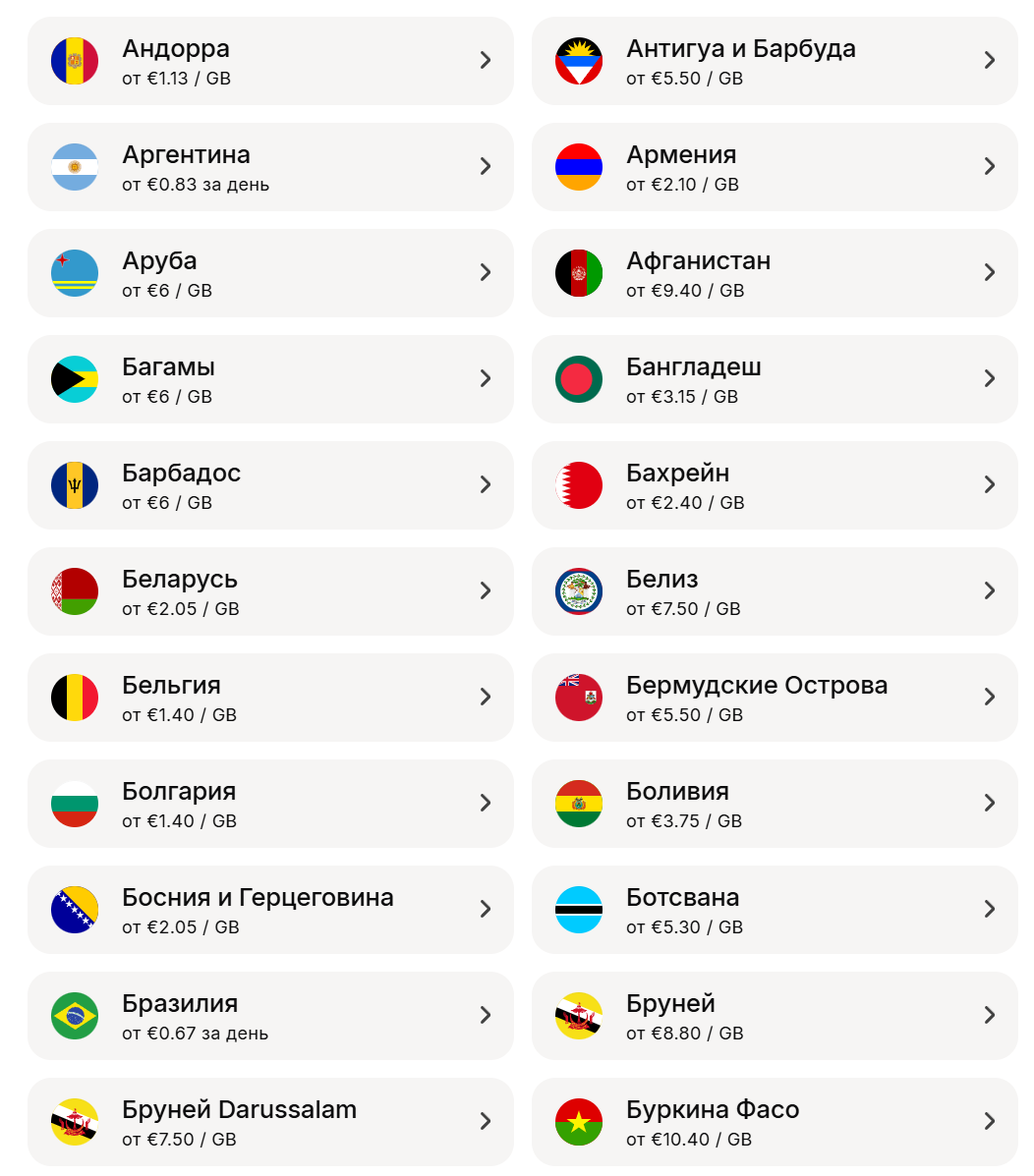Select Антигуа и Барбуда
Image resolution: width=1034 pixels, height=1176 pixels.
tap(775, 61)
